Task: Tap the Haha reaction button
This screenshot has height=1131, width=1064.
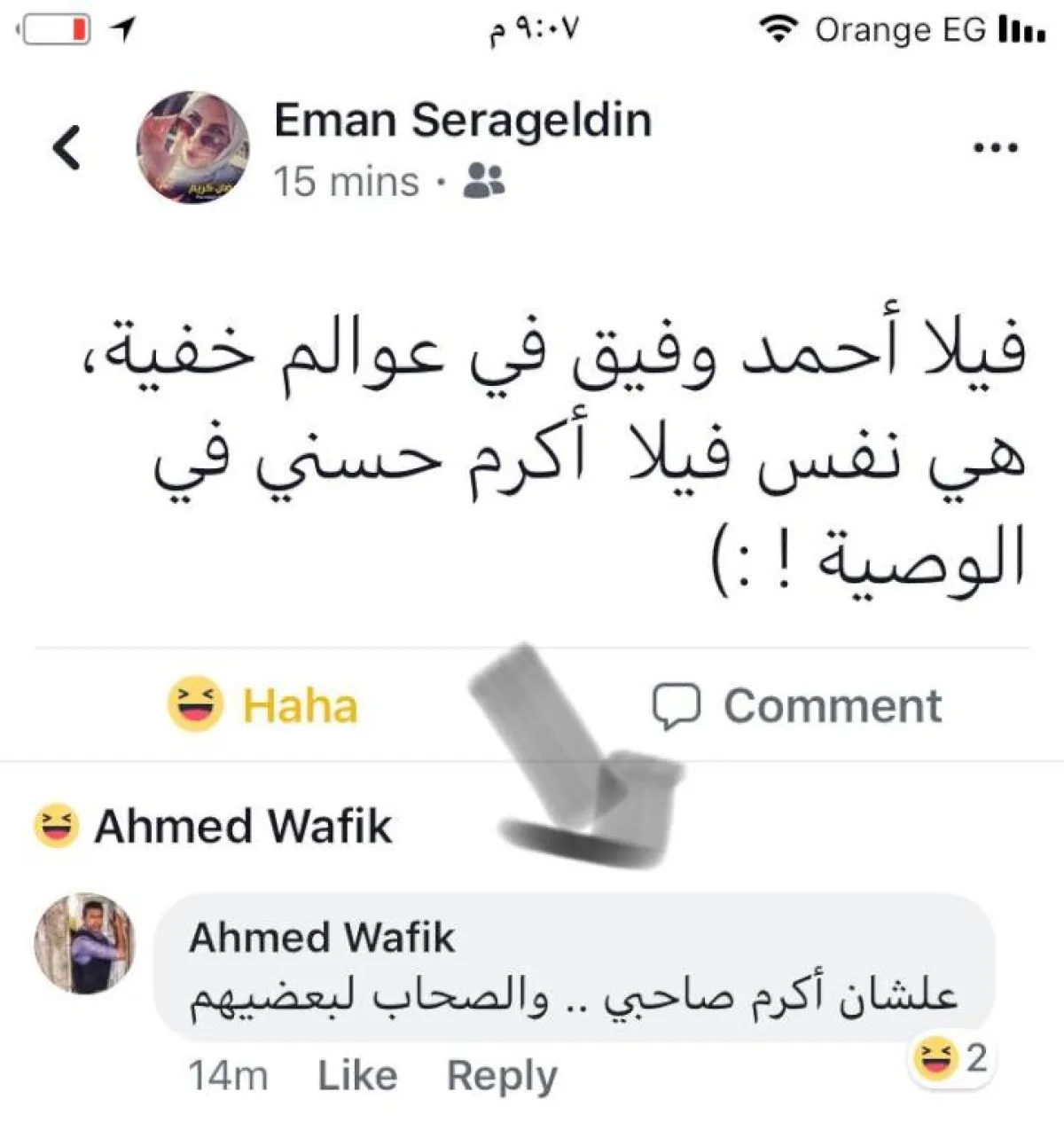Action: 263,706
